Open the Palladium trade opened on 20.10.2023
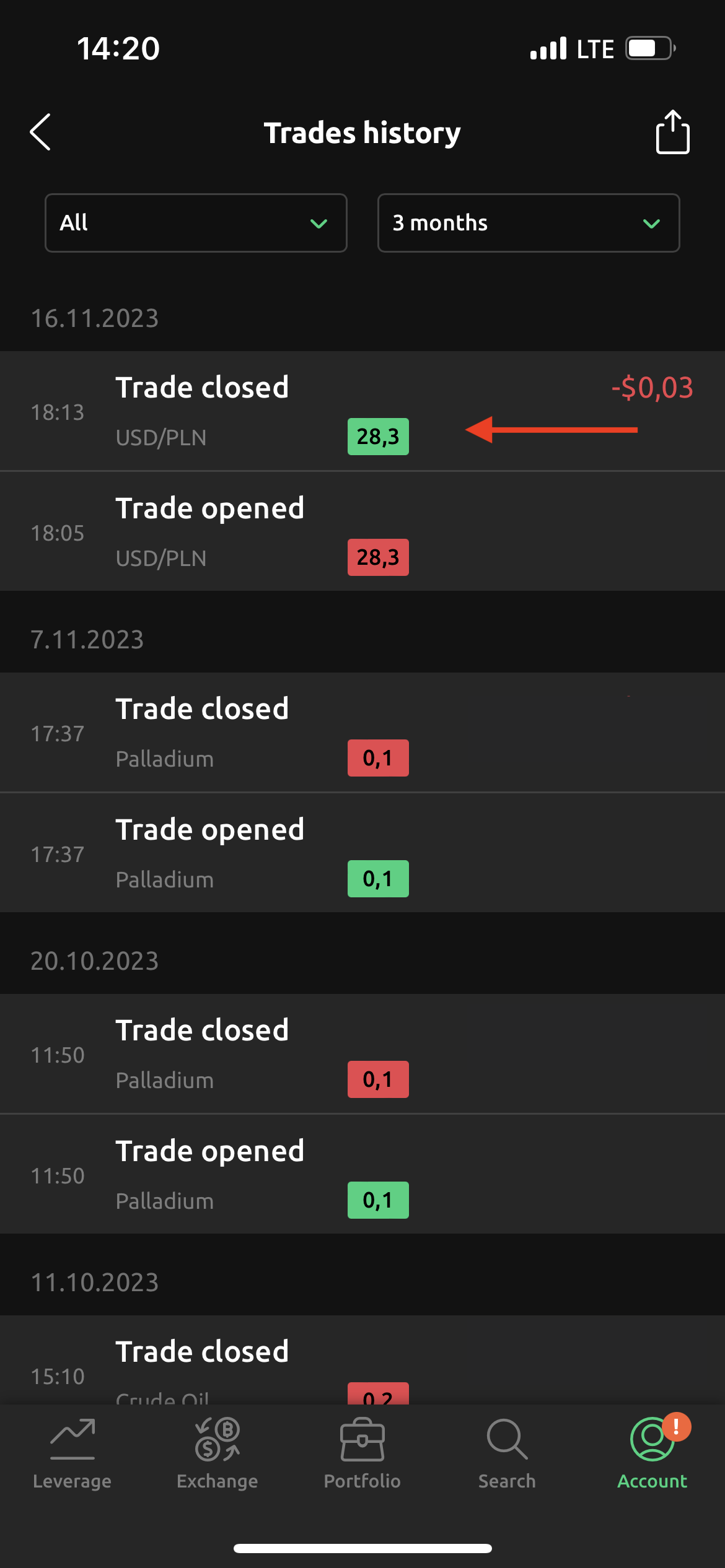 [x=362, y=1175]
